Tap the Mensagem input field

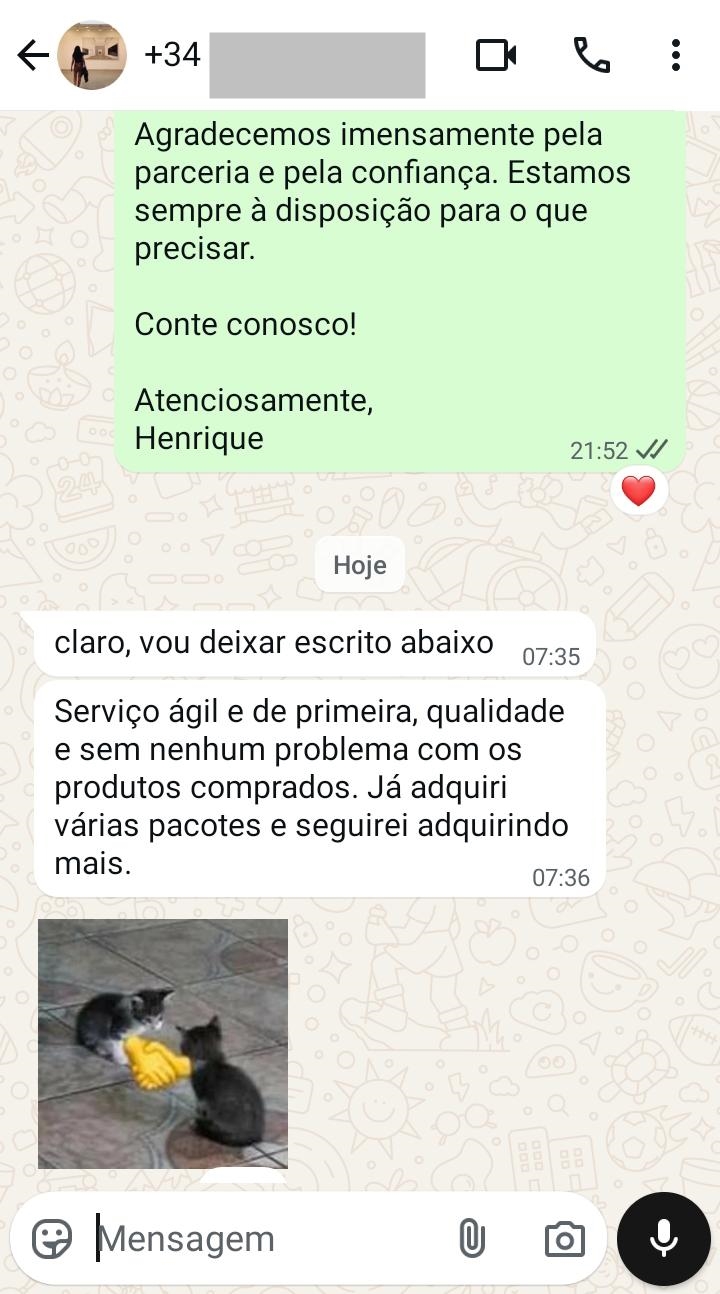pos(250,1238)
